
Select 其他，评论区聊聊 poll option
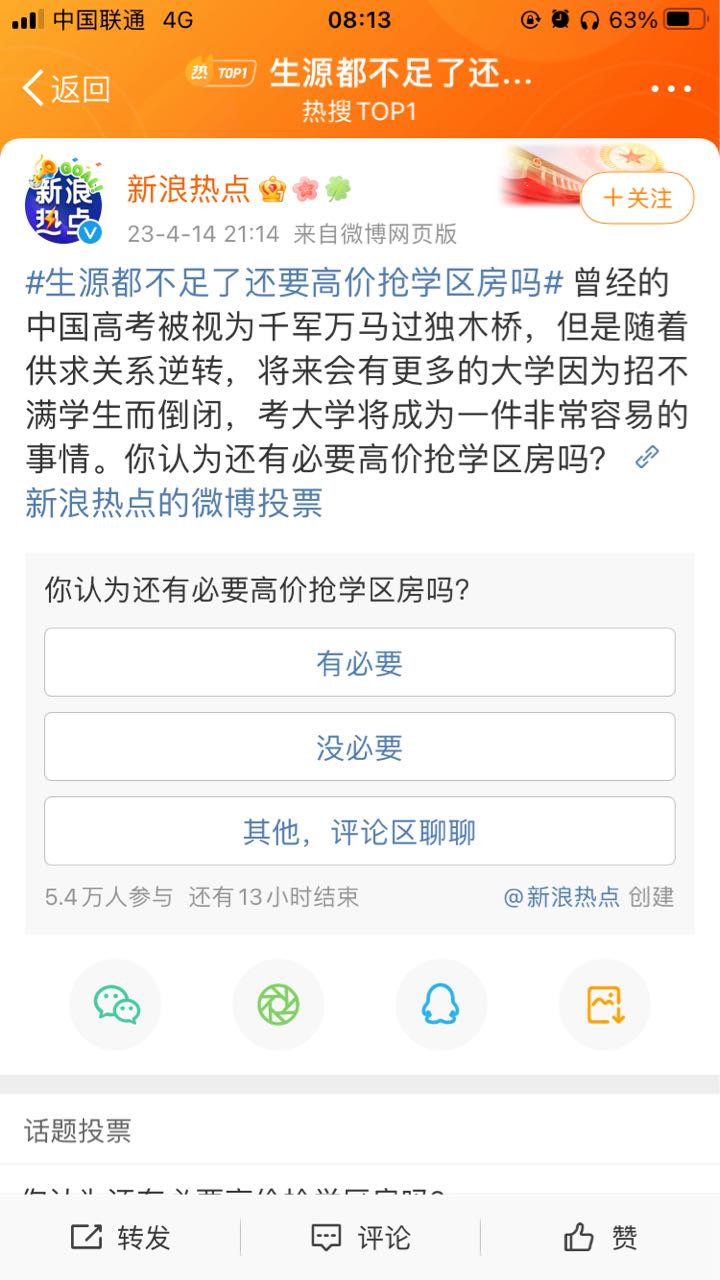(x=360, y=831)
